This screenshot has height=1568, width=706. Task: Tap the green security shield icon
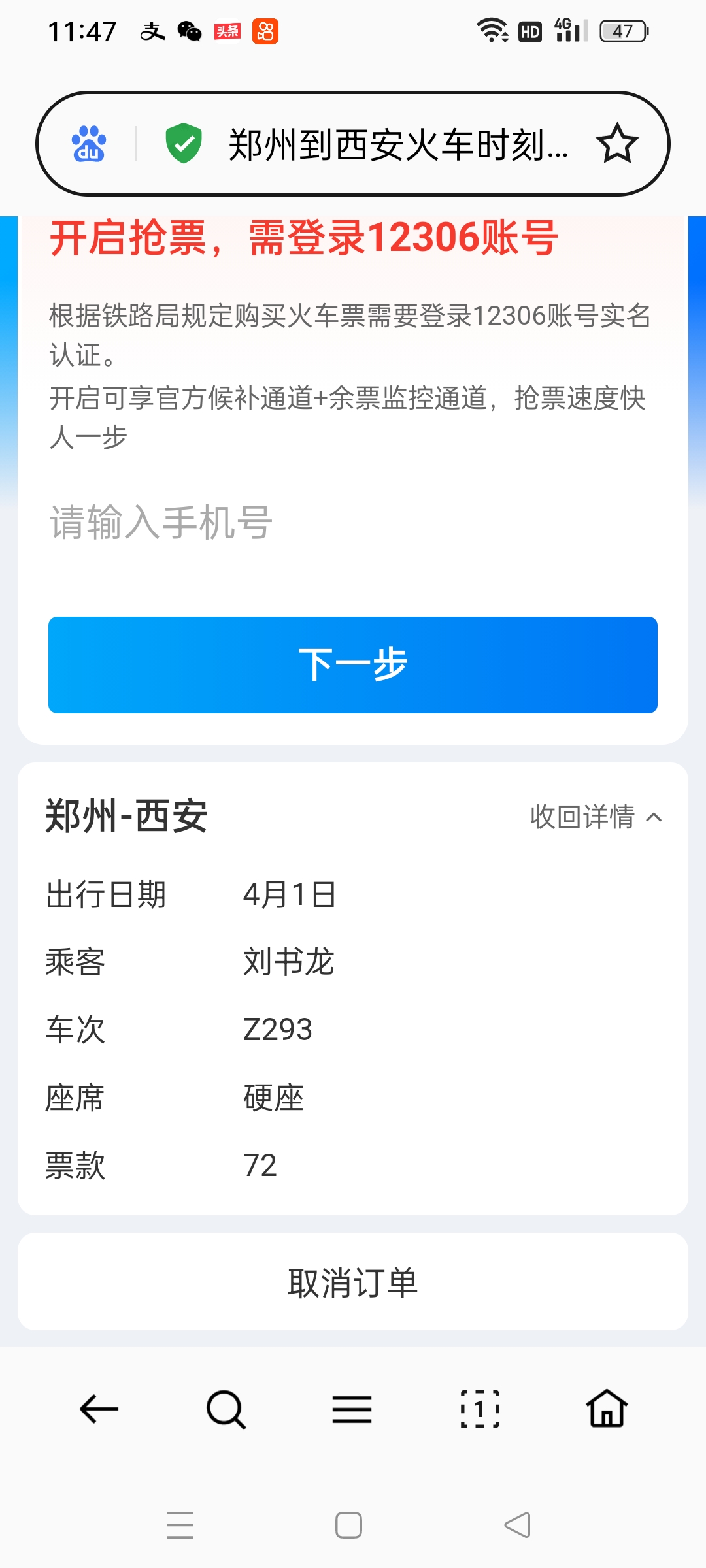click(184, 144)
